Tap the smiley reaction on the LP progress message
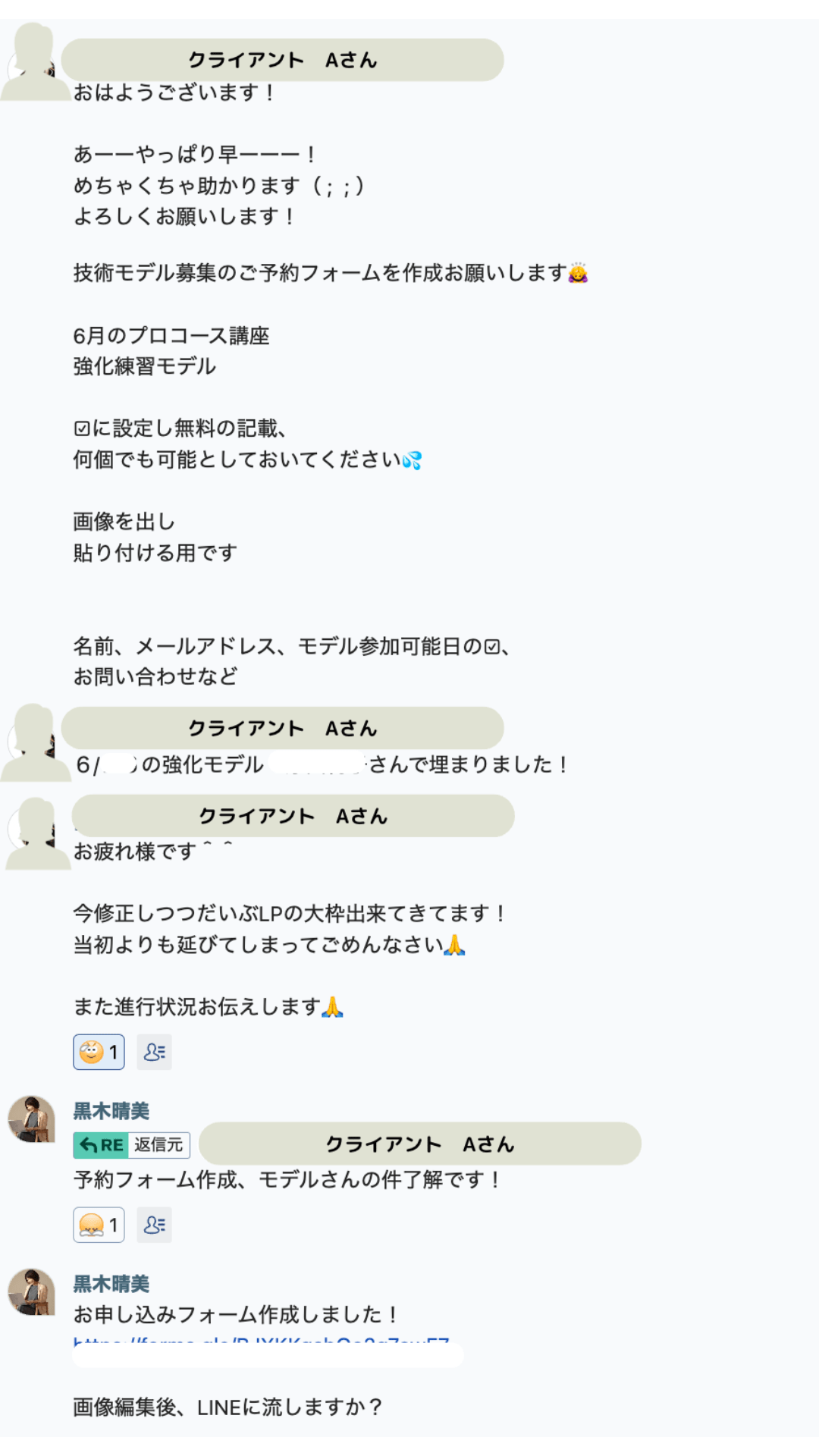This screenshot has width=819, height=1456. 99,1052
